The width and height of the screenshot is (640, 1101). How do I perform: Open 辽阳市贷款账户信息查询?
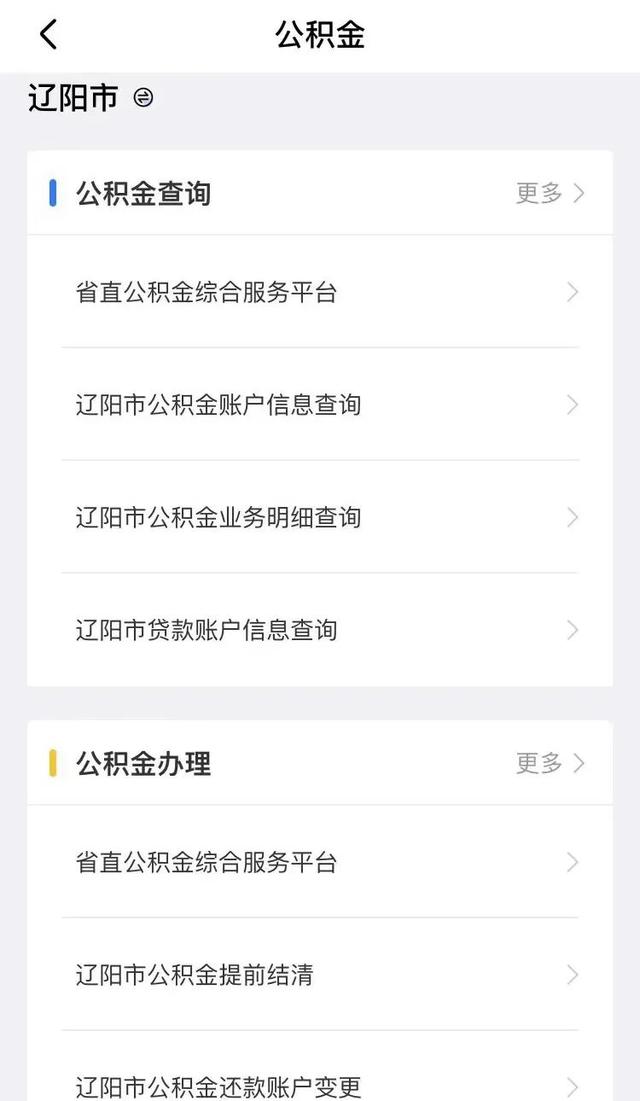pos(320,630)
